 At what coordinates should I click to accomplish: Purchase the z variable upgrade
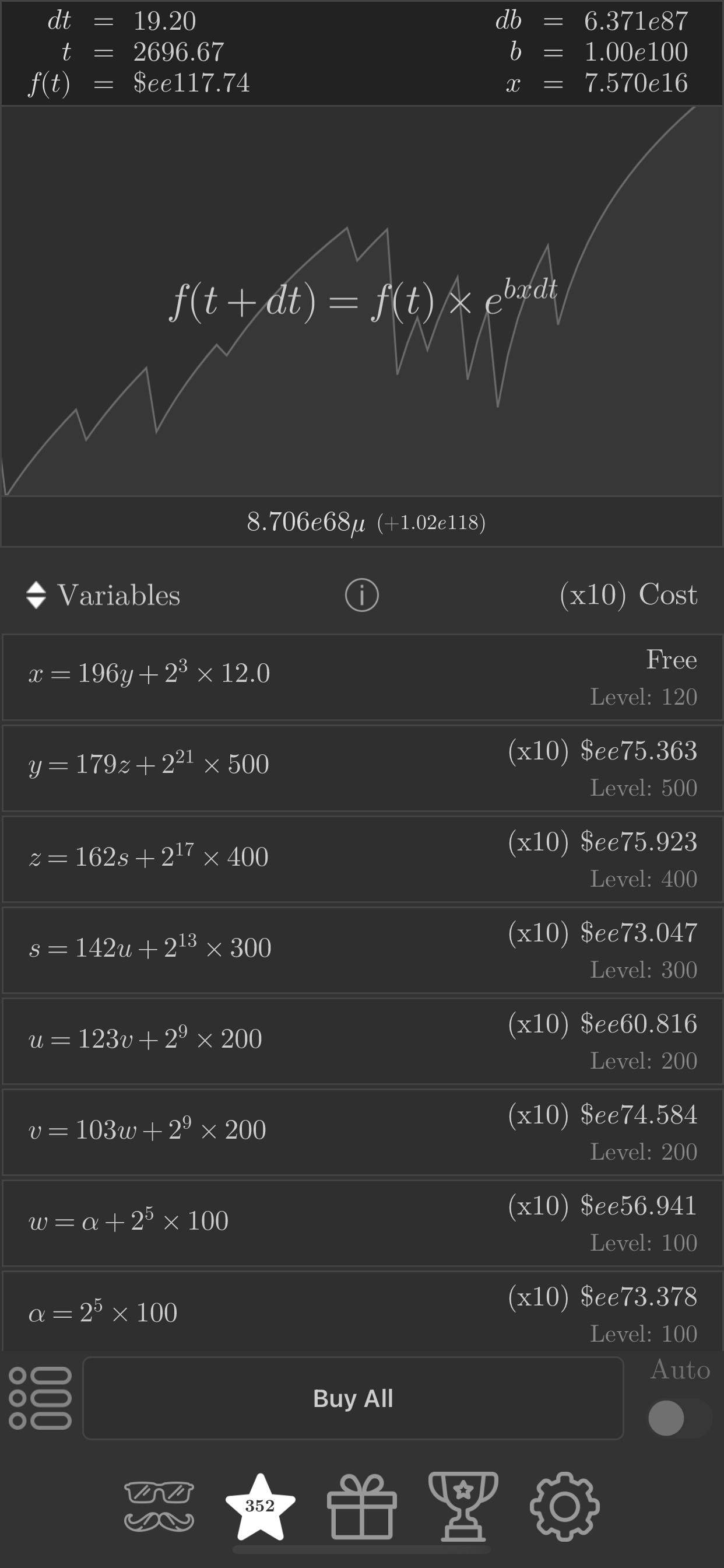coord(362,859)
